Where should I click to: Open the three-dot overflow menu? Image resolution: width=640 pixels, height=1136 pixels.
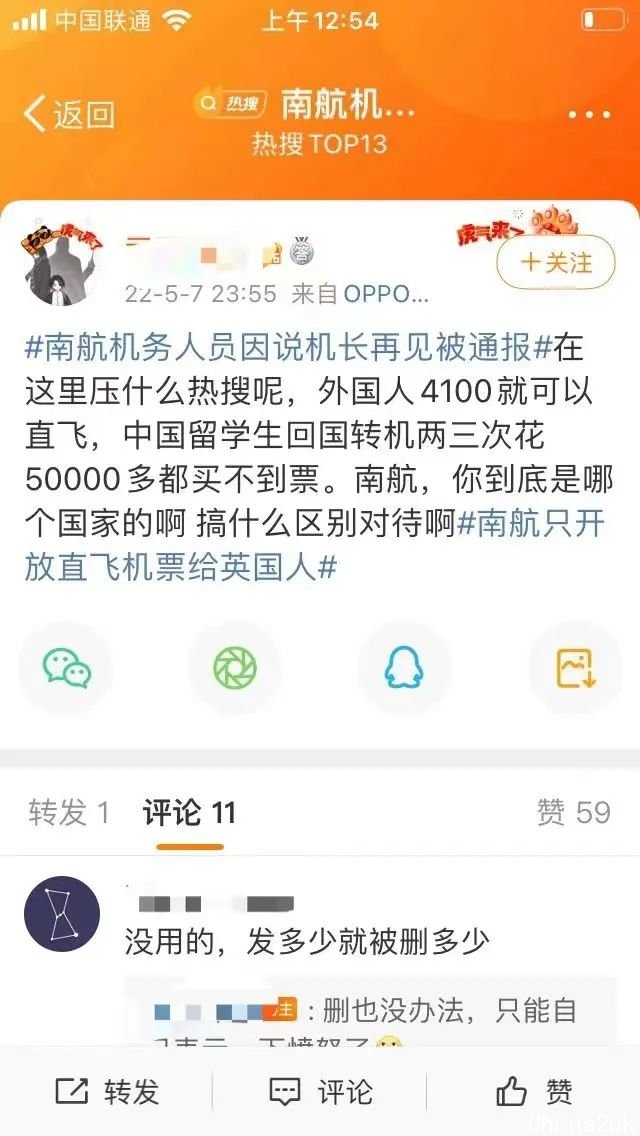pyautogui.click(x=588, y=114)
